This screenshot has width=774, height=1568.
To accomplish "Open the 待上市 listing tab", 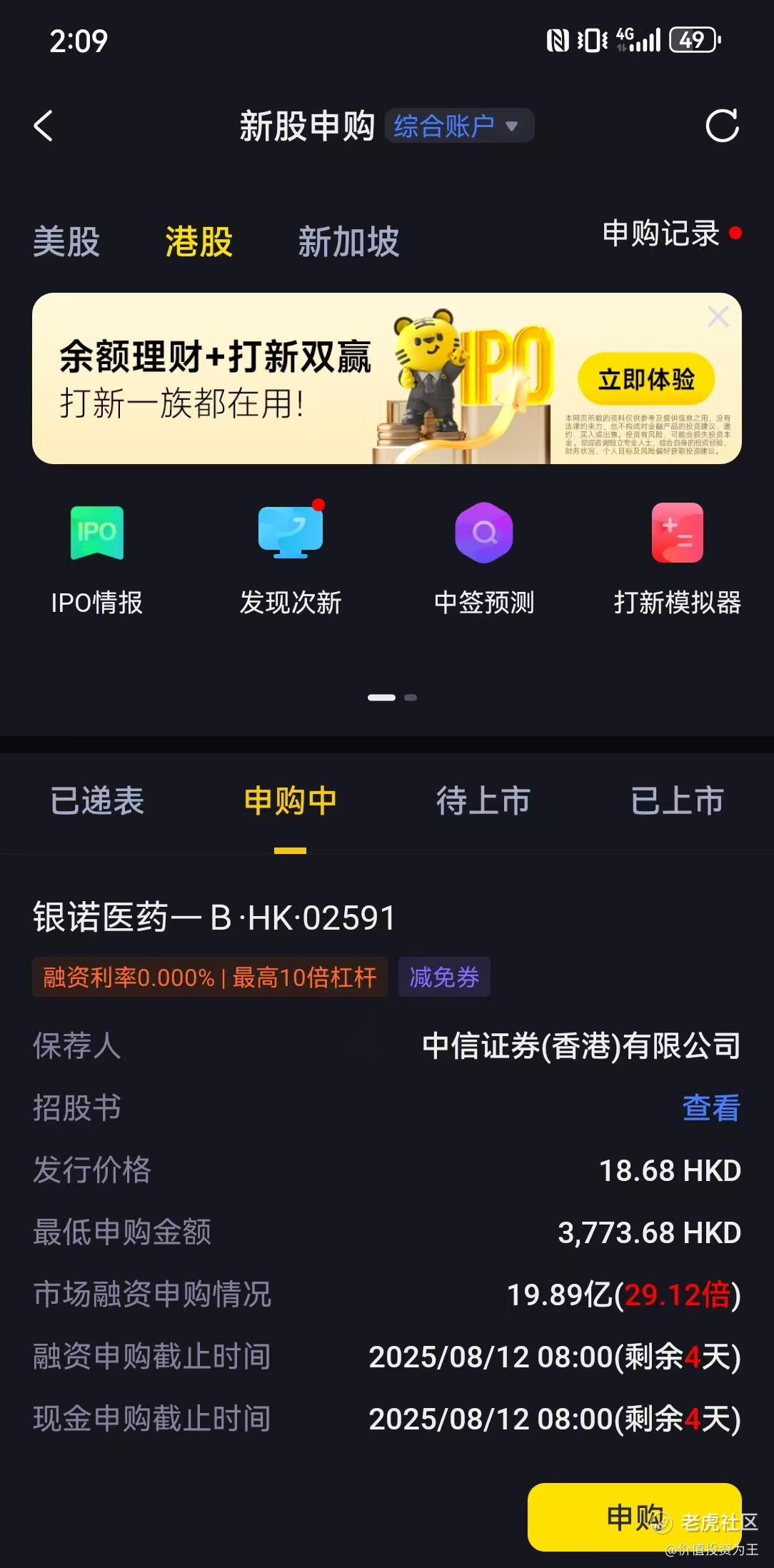I will [x=483, y=802].
